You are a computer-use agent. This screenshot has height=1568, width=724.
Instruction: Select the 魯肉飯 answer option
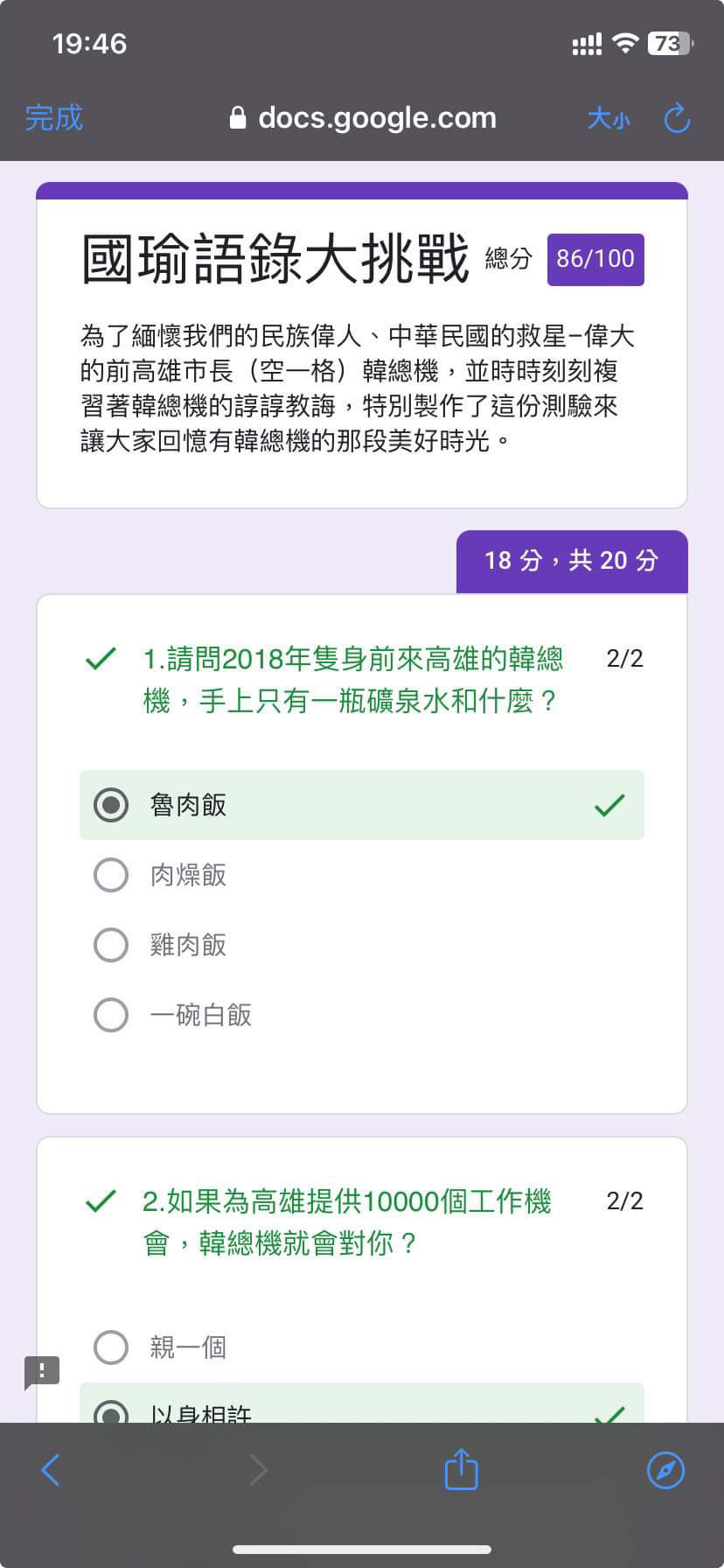tap(362, 805)
